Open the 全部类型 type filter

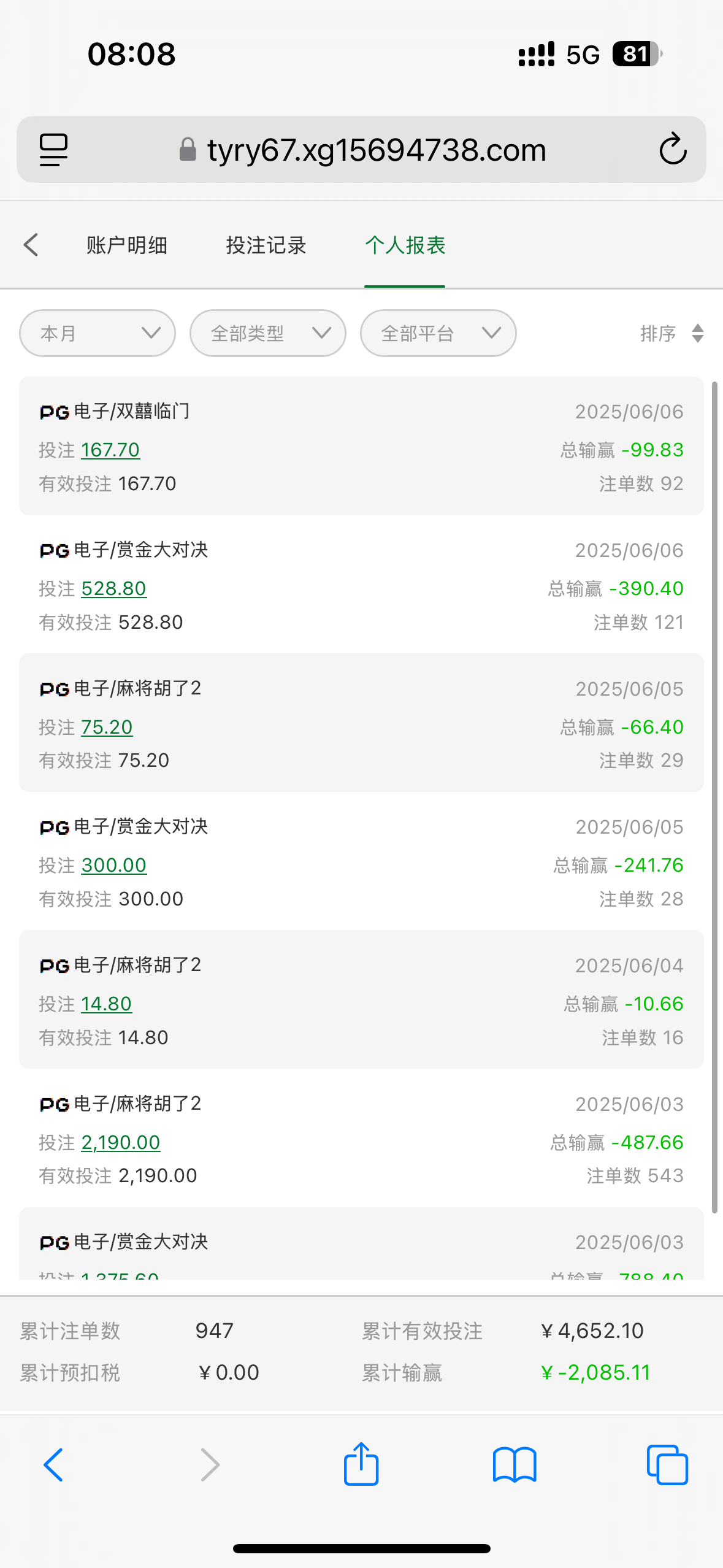pyautogui.click(x=268, y=333)
